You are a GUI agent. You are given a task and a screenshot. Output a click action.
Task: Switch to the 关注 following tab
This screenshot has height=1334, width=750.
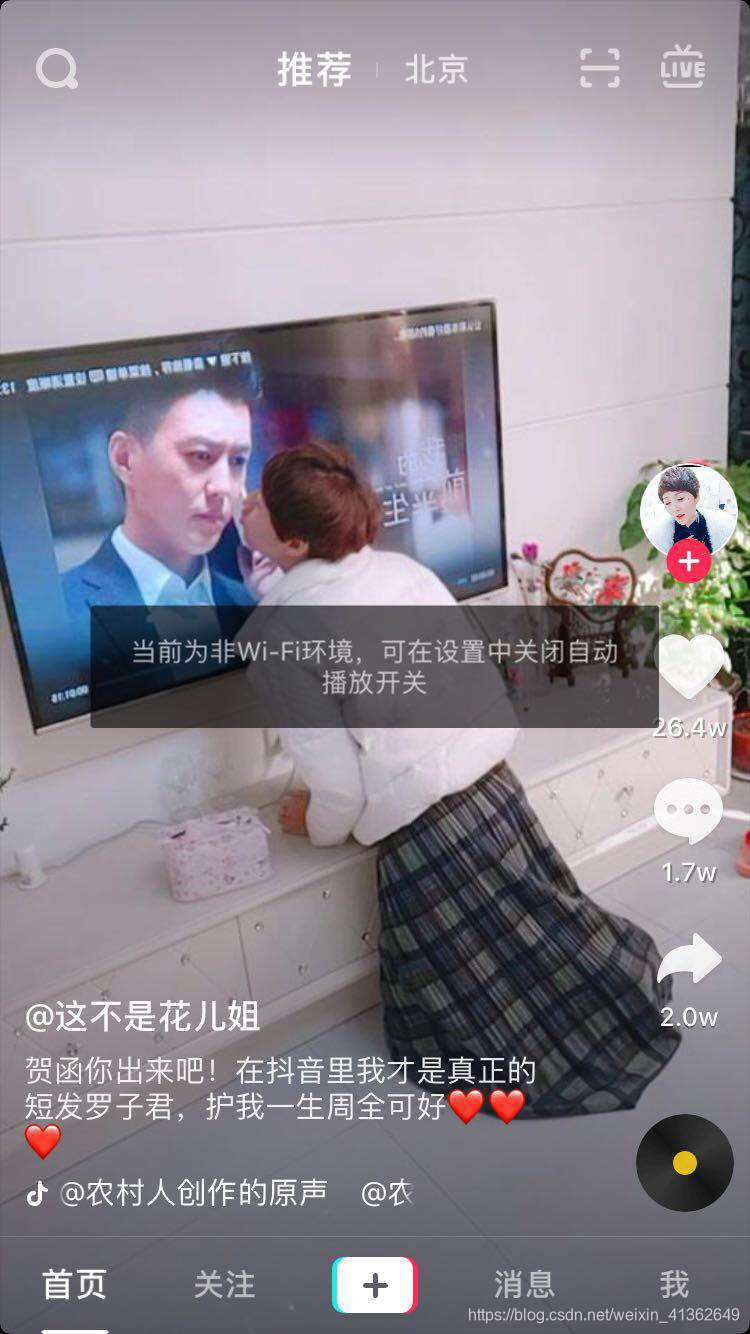point(225,1284)
